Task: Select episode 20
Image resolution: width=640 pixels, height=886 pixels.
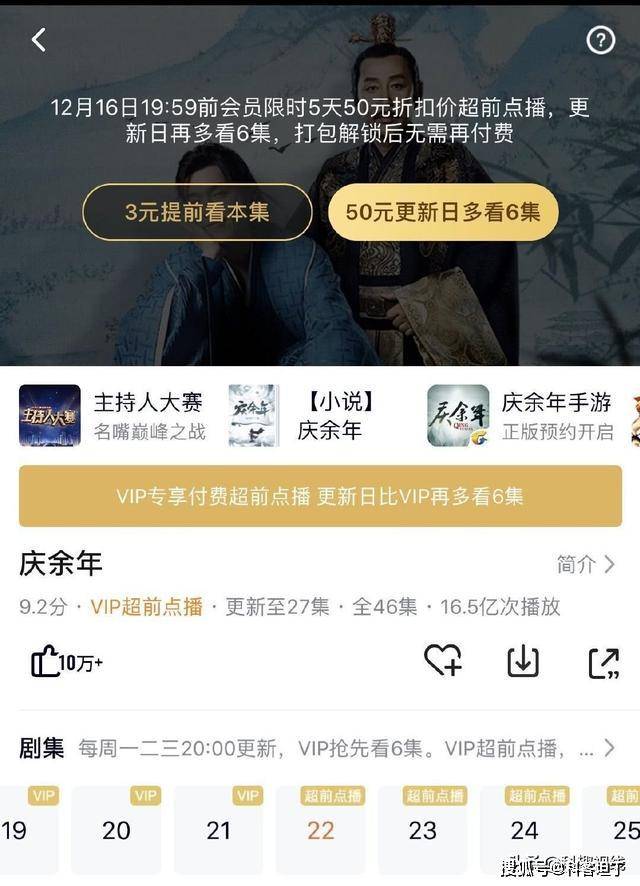Action: pos(116,830)
